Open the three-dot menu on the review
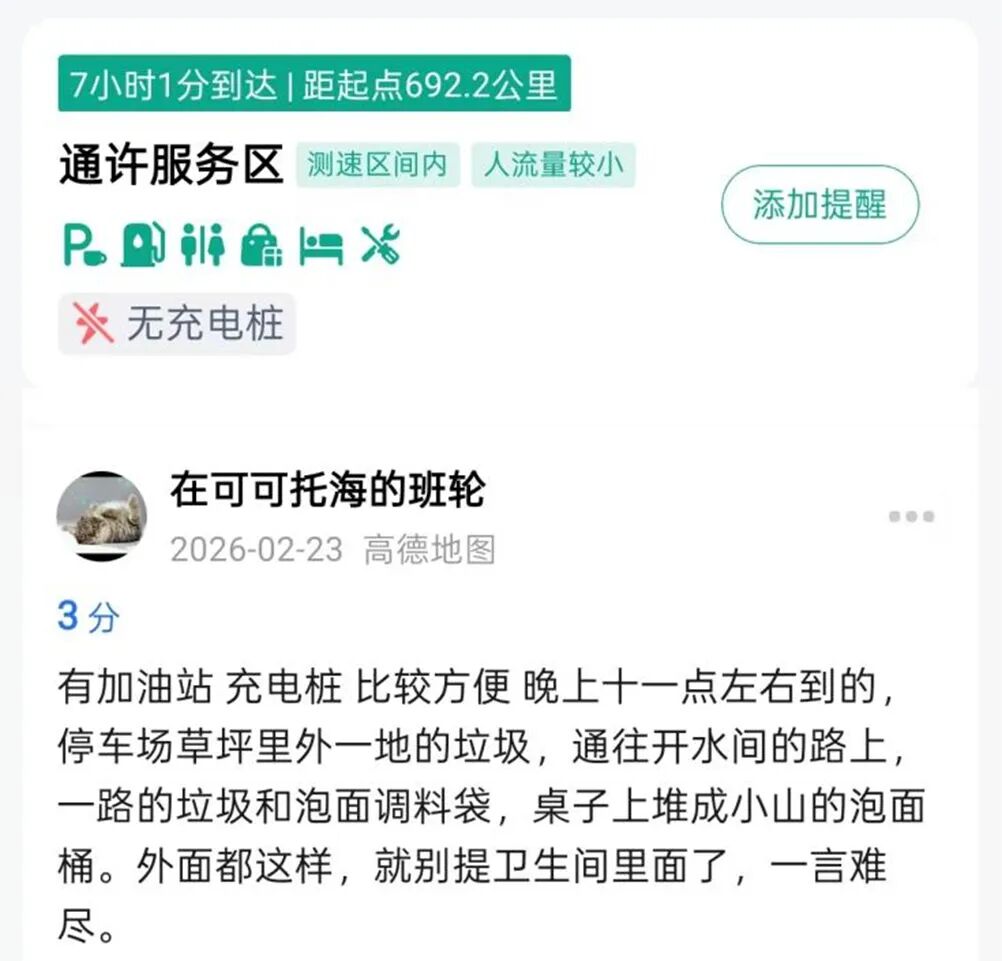This screenshot has height=961, width=1002. tap(911, 517)
